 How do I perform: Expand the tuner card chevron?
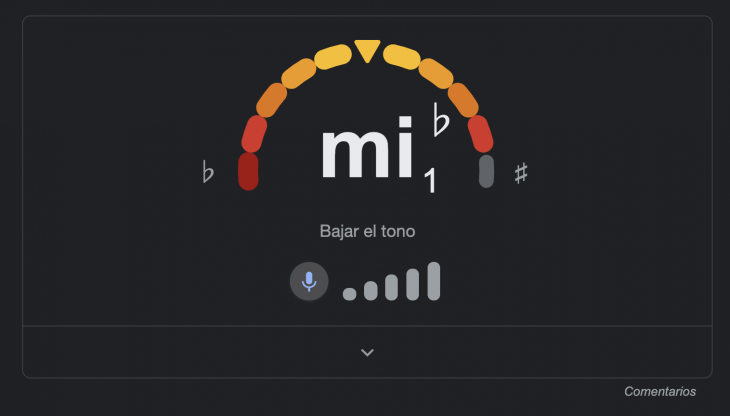(367, 352)
